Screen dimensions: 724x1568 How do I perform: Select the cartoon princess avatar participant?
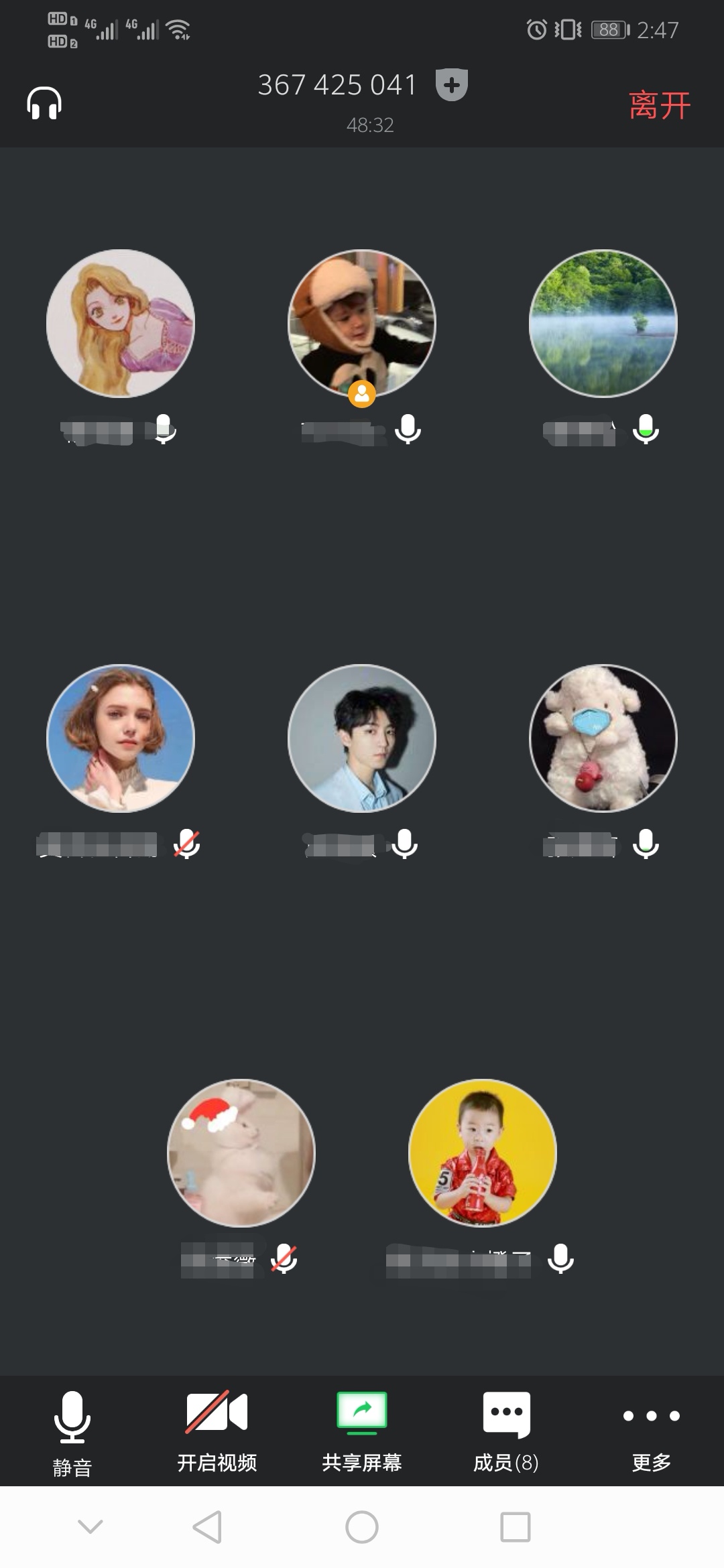coord(121,324)
